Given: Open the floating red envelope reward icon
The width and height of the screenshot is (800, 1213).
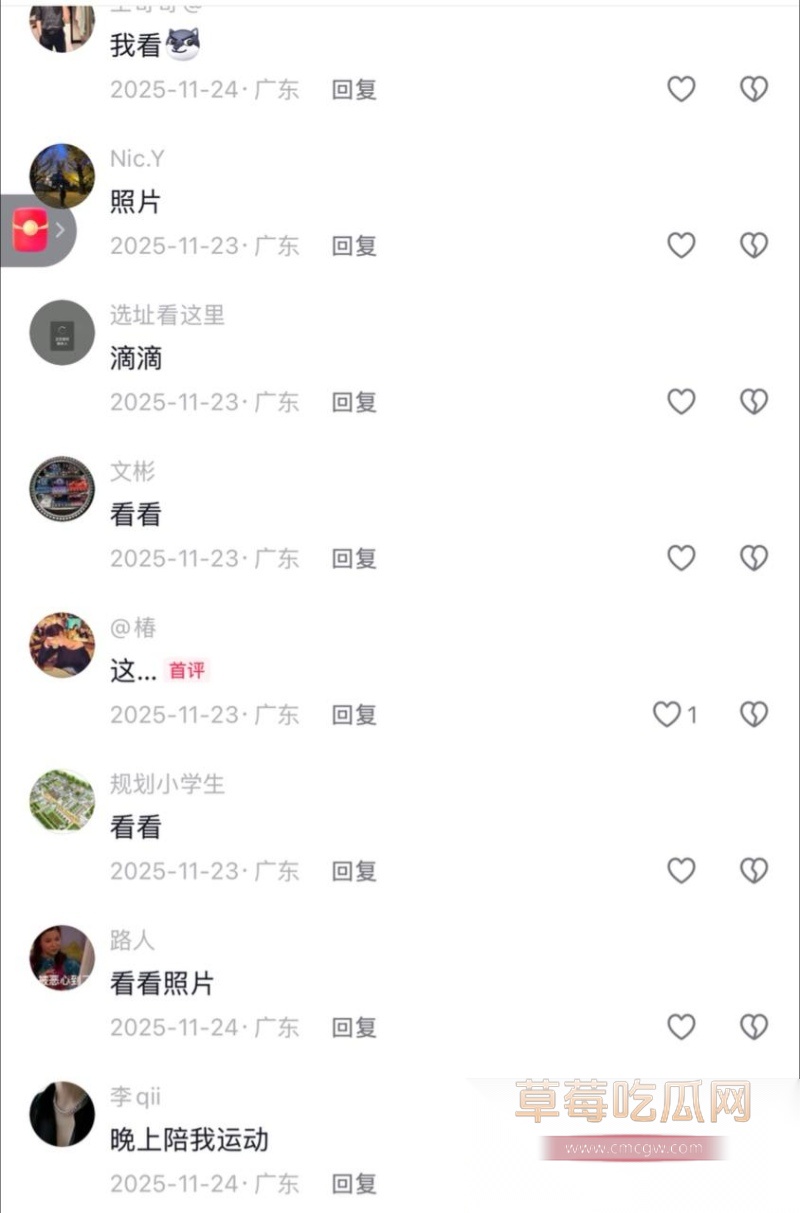Looking at the screenshot, I should point(30,230).
